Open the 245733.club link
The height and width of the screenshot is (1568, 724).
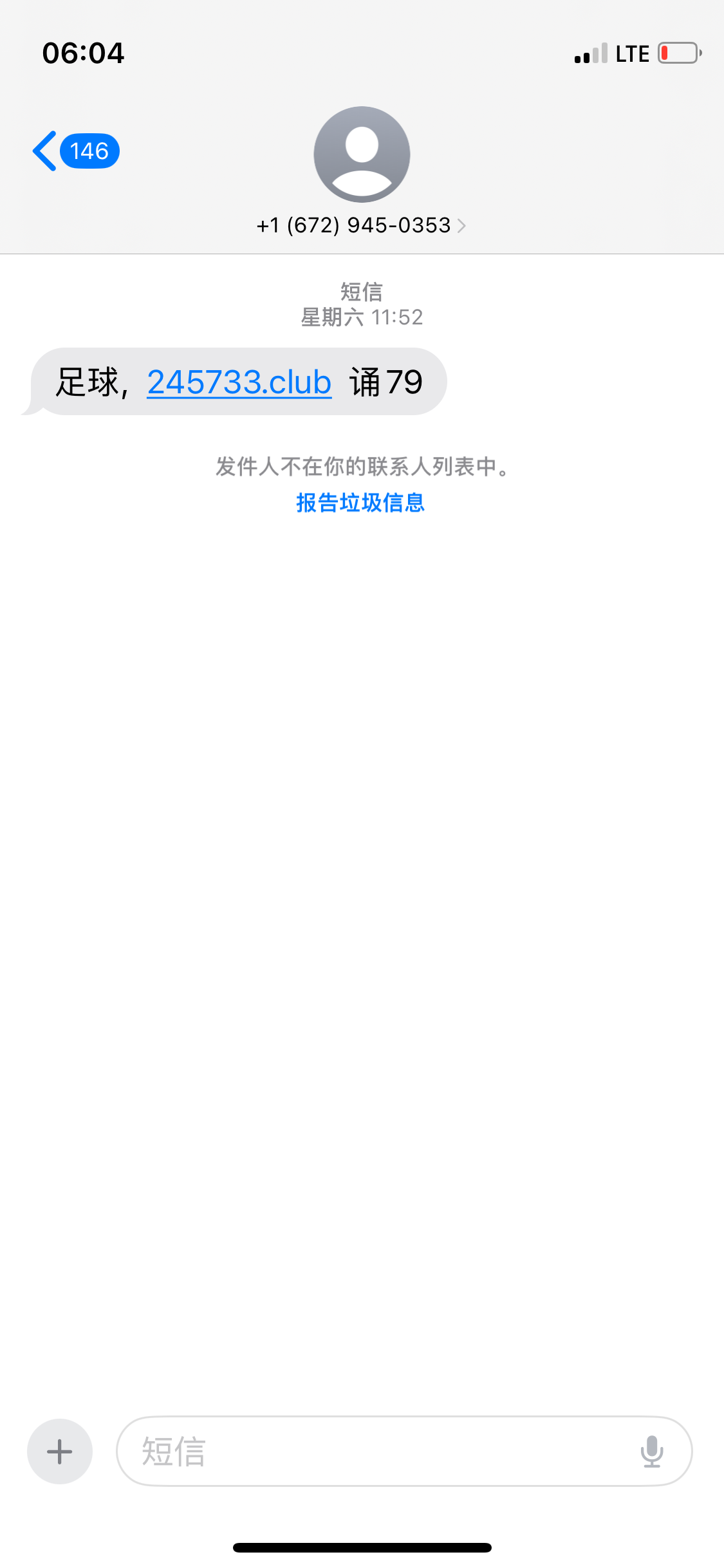pos(239,382)
